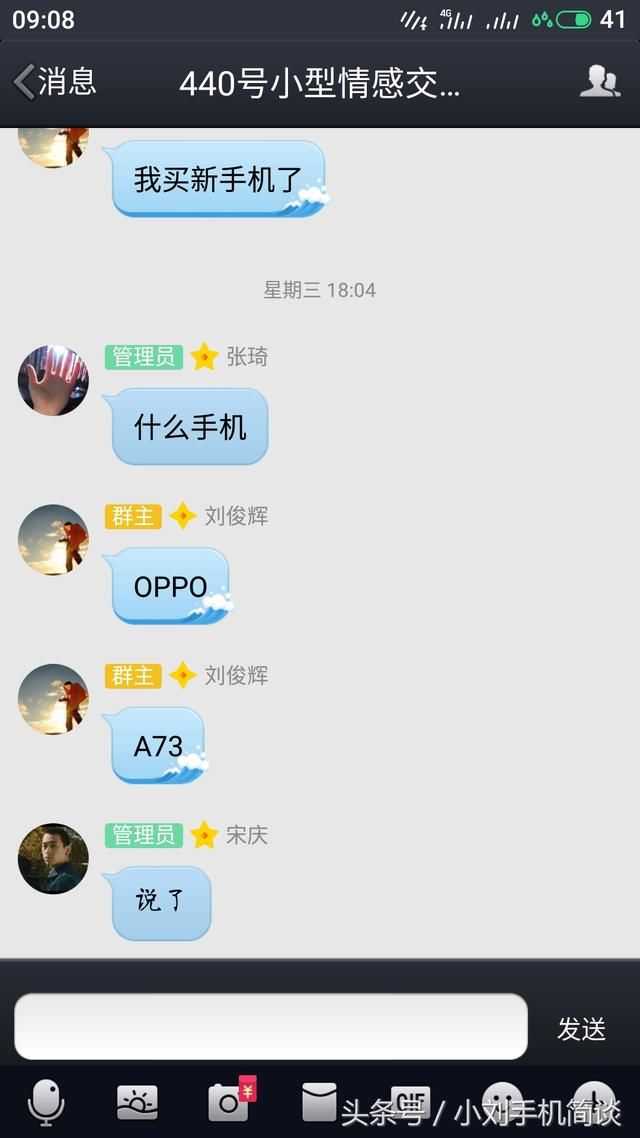This screenshot has width=640, height=1138.
Task: Open the plus menu for more options
Action: tap(594, 1100)
